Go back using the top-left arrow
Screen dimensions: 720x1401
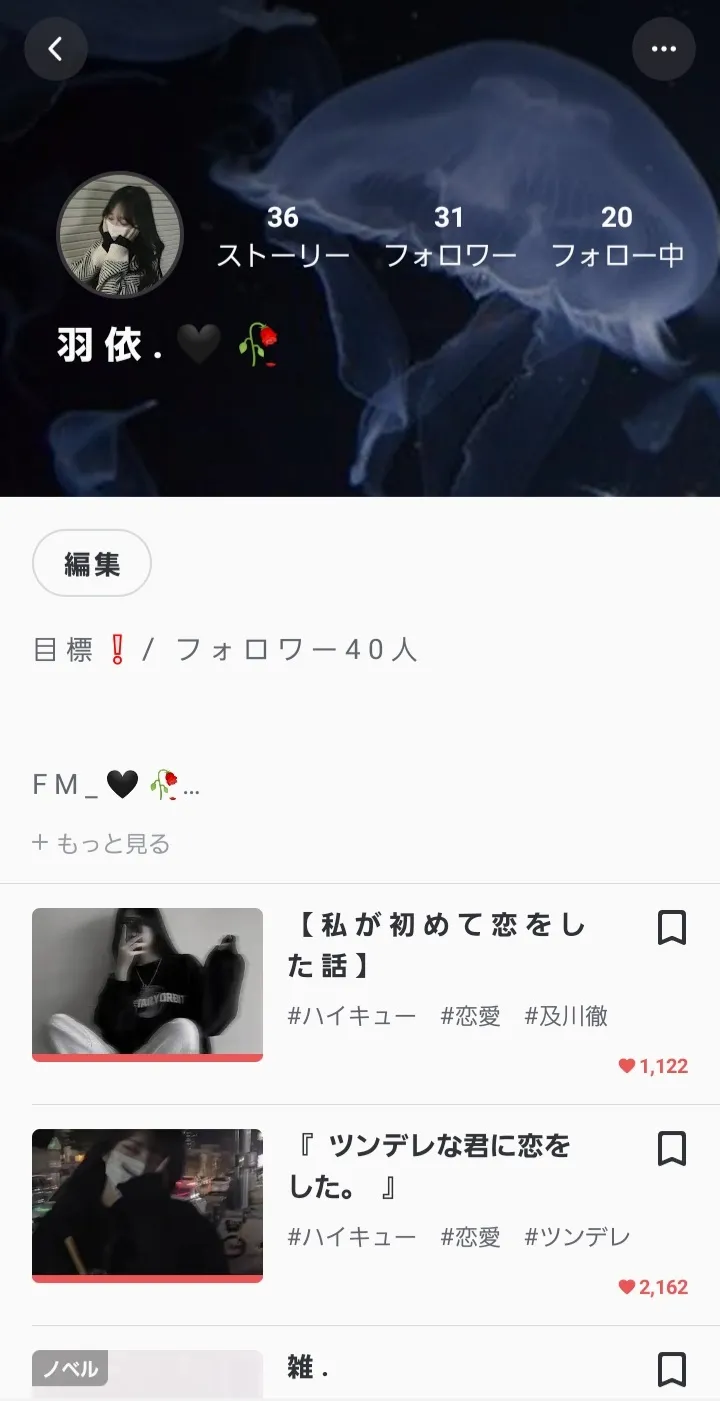[x=56, y=48]
